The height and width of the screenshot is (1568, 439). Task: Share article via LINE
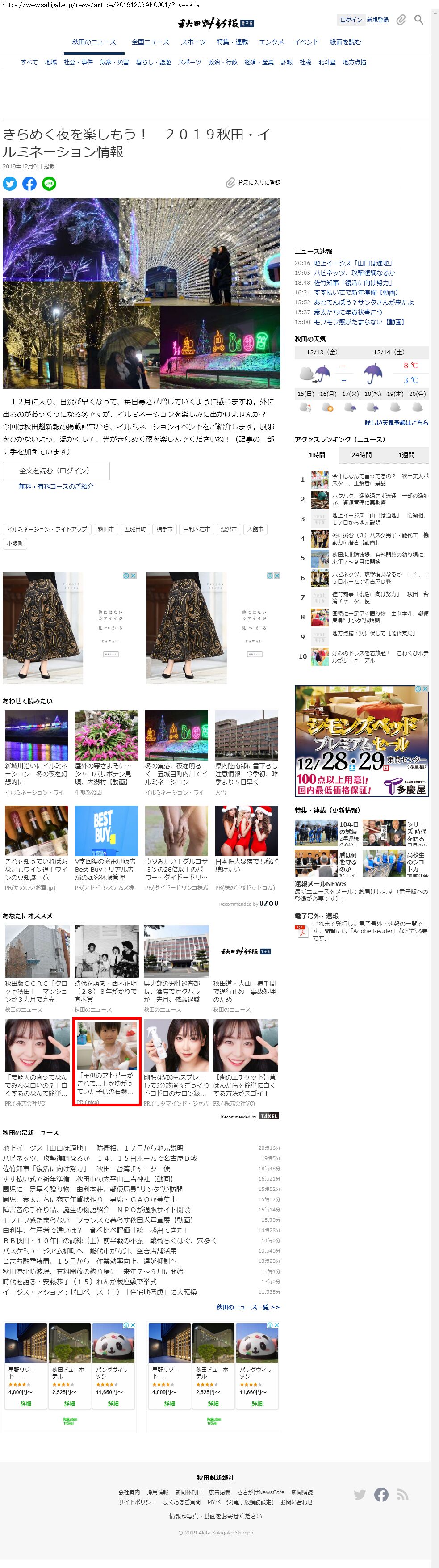click(49, 183)
